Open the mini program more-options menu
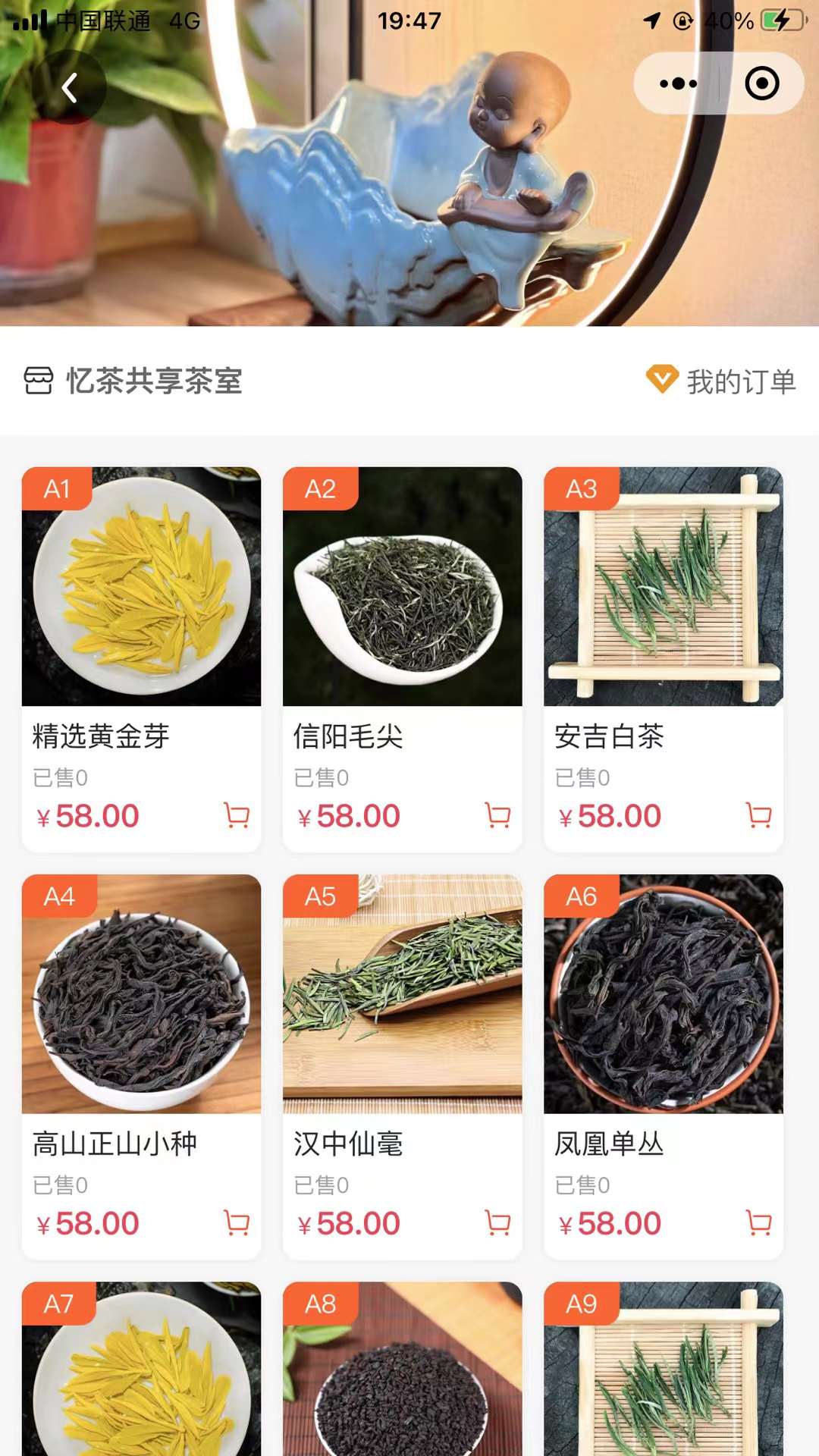Image resolution: width=819 pixels, height=1456 pixels. click(677, 83)
